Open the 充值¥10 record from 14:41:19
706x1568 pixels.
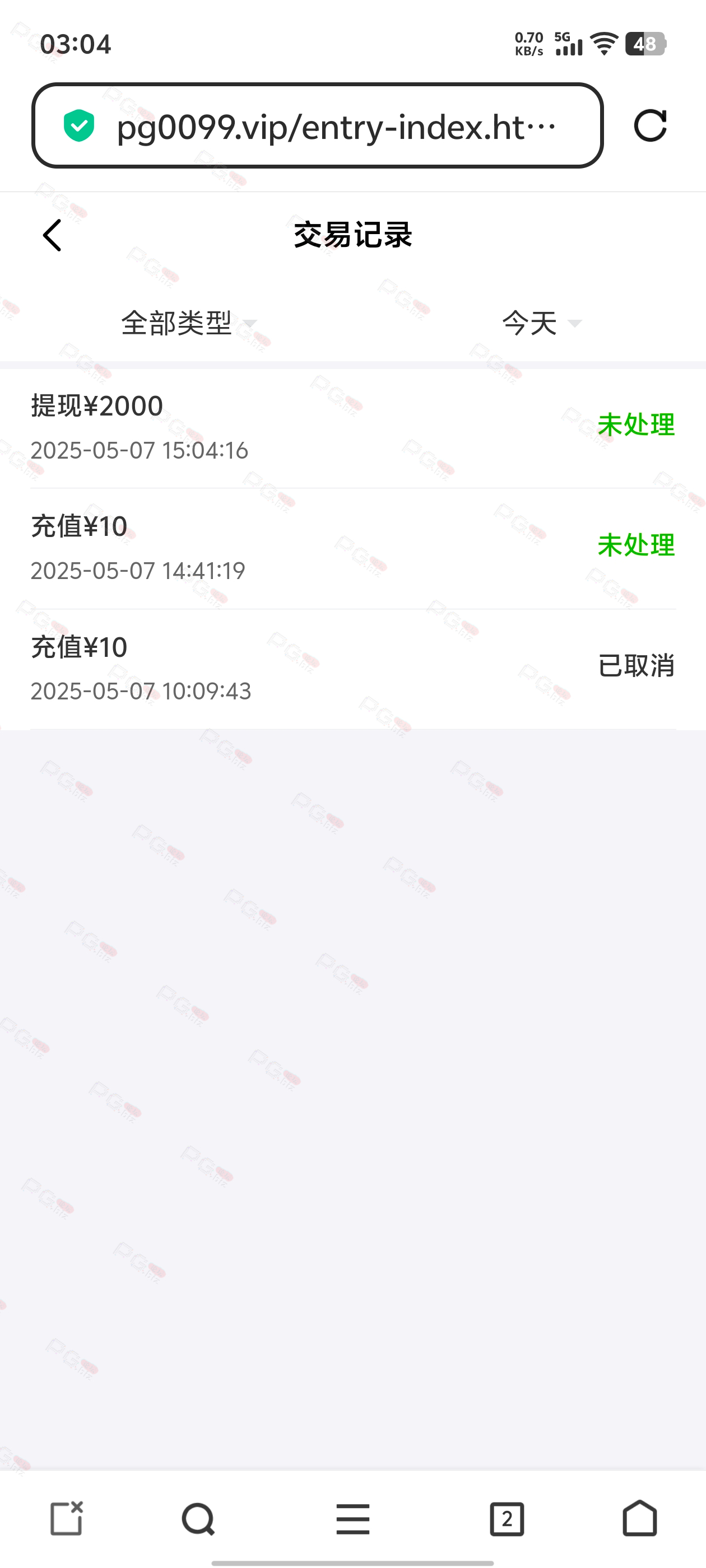click(x=352, y=548)
